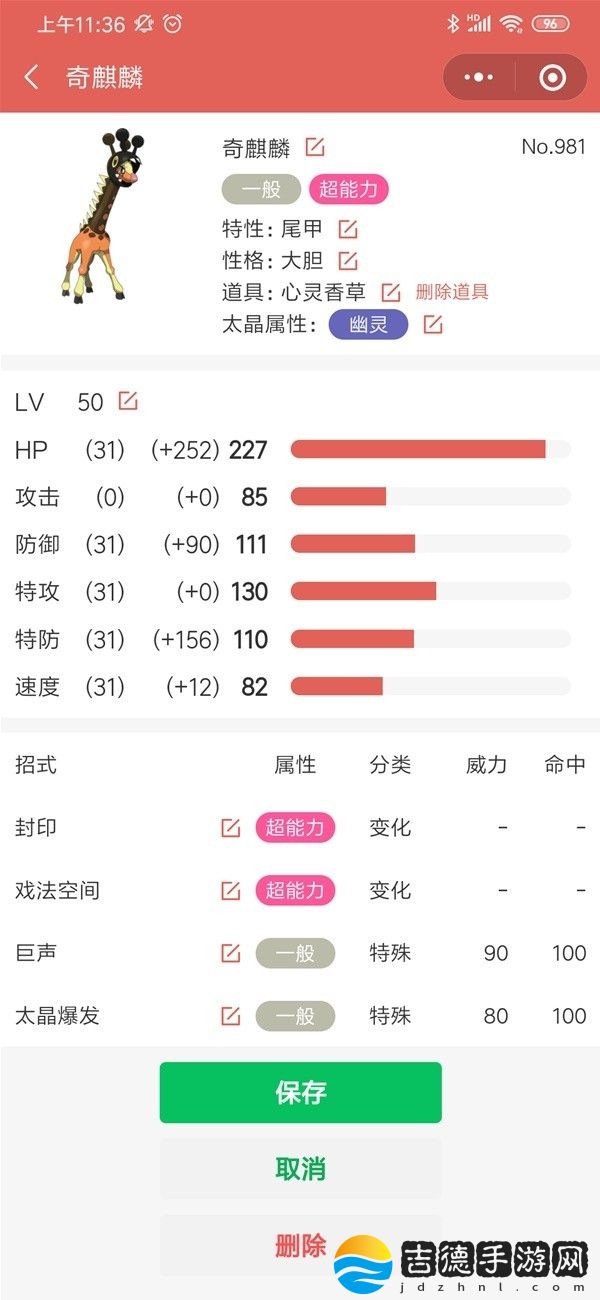Edit the 性格 大胆 nature
600x1300 pixels.
347,261
